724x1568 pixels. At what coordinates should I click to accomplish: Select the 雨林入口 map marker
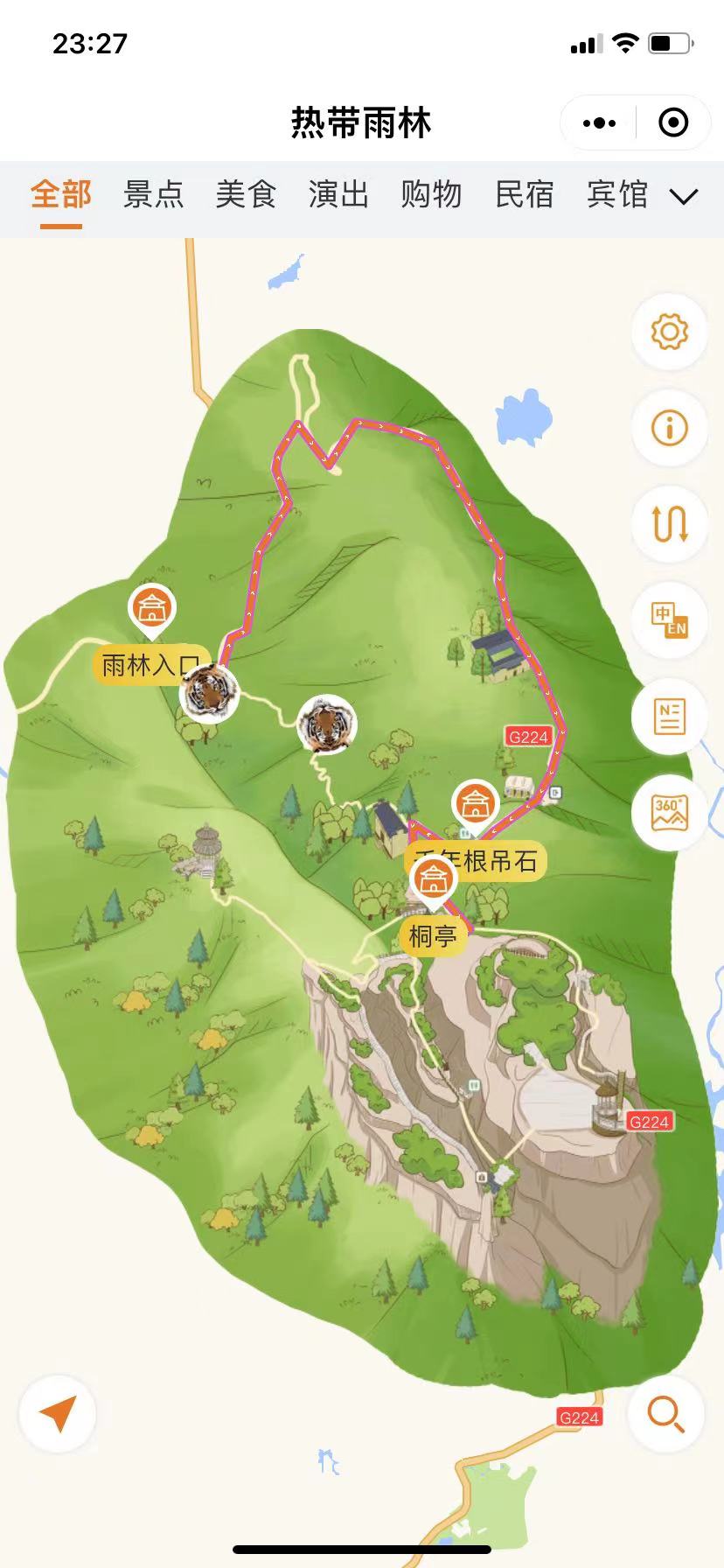click(152, 609)
